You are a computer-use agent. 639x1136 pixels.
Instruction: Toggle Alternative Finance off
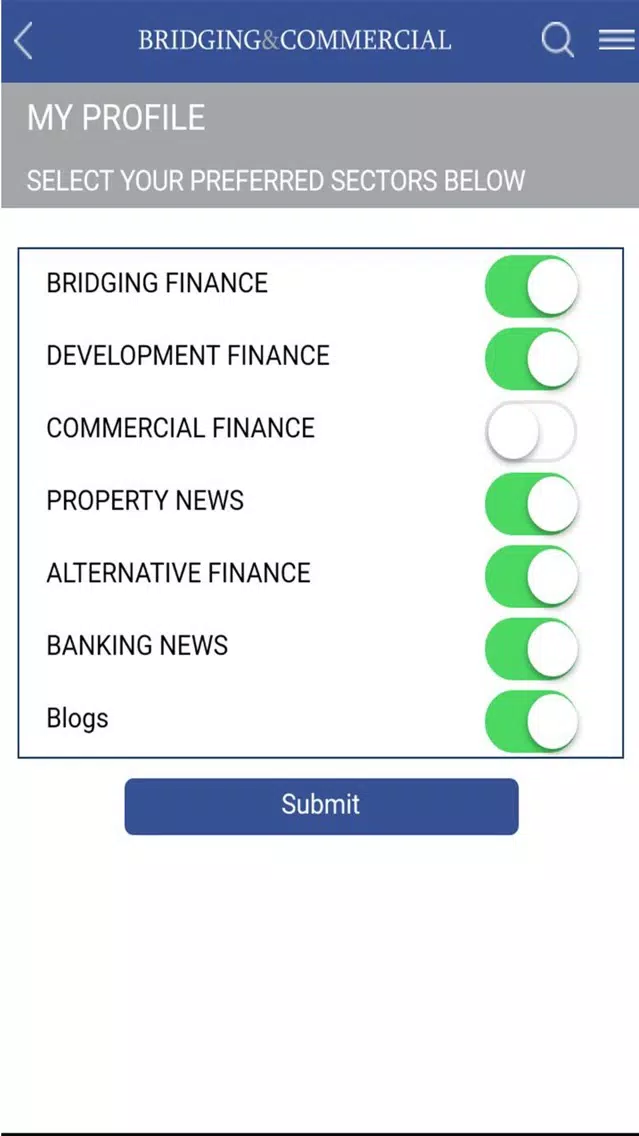532,576
